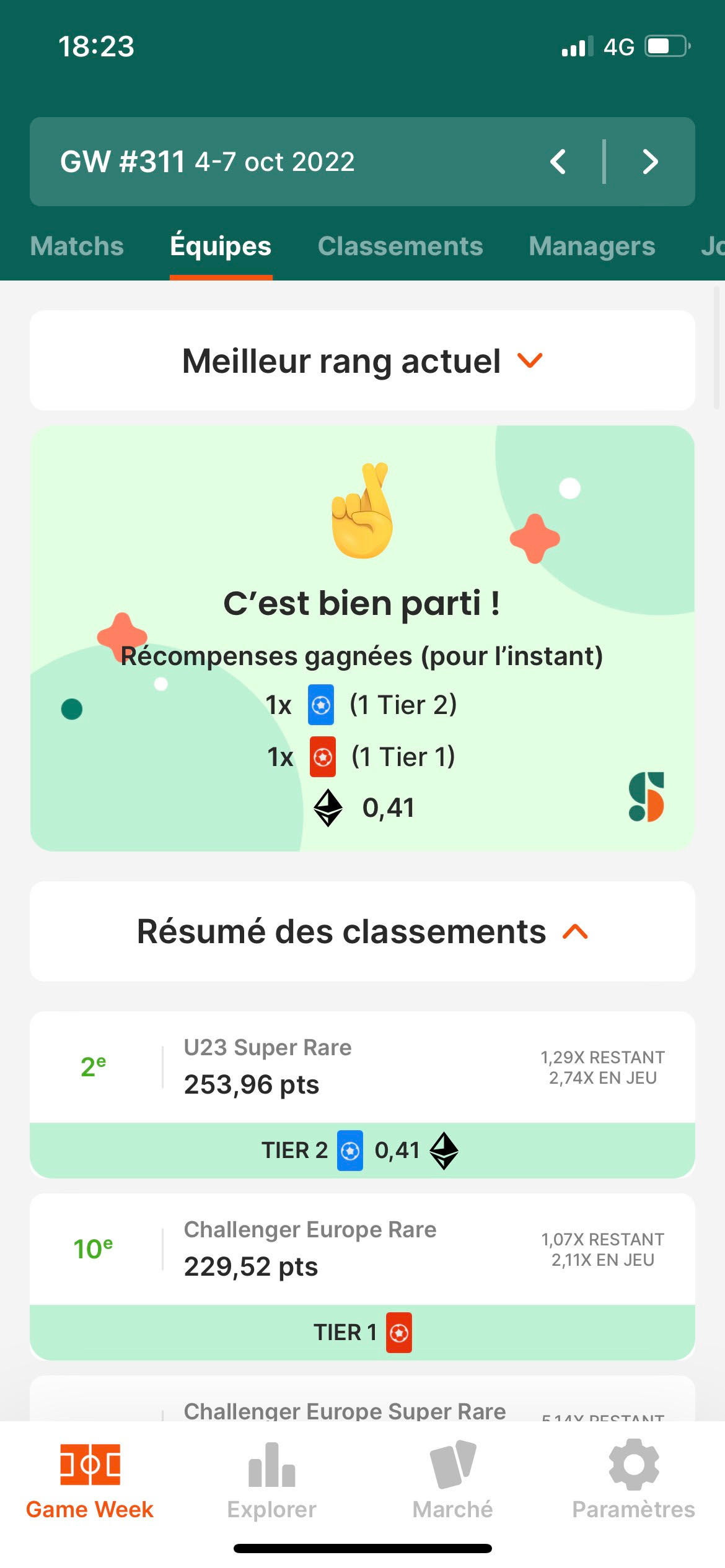Open the Classements tab

pyautogui.click(x=400, y=246)
